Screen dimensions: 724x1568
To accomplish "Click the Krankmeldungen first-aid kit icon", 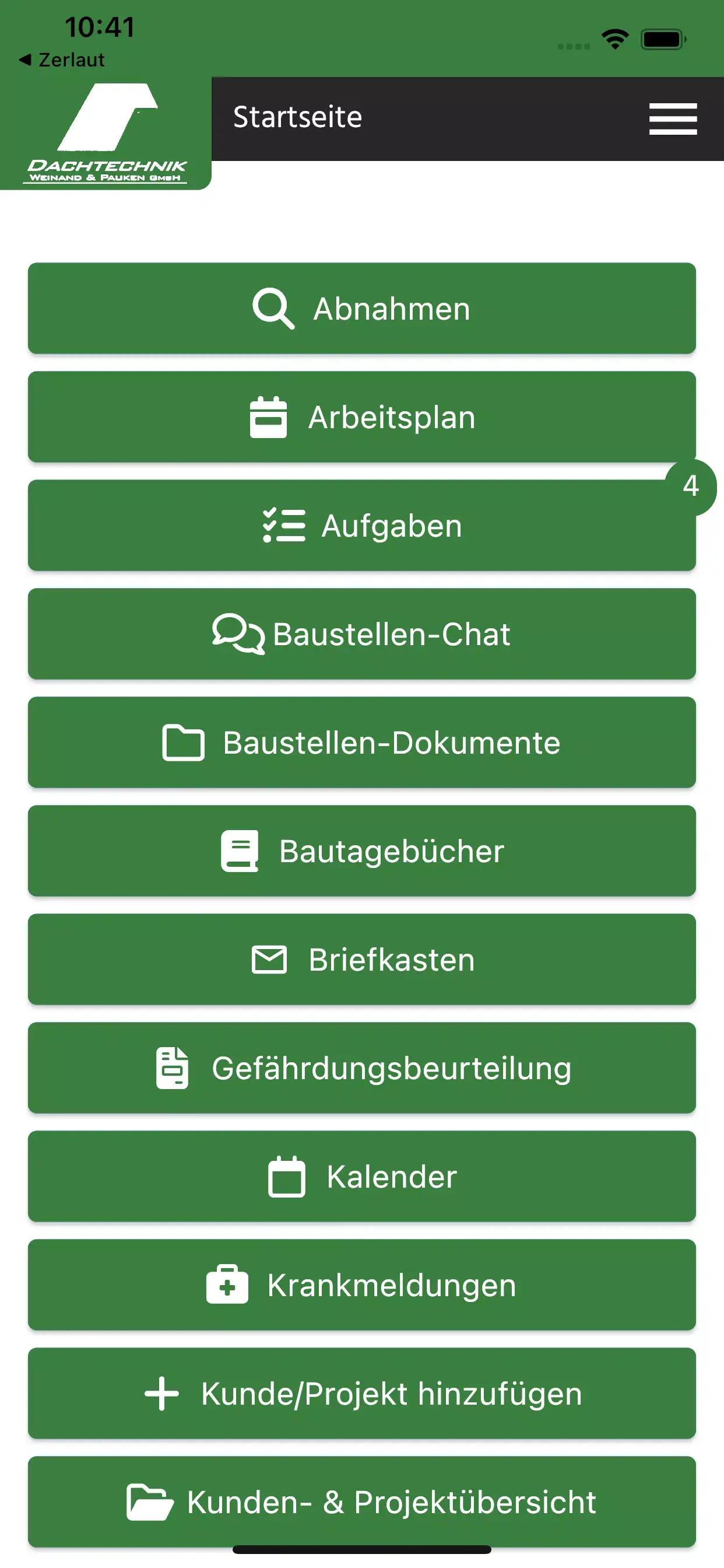I will pyautogui.click(x=228, y=1284).
